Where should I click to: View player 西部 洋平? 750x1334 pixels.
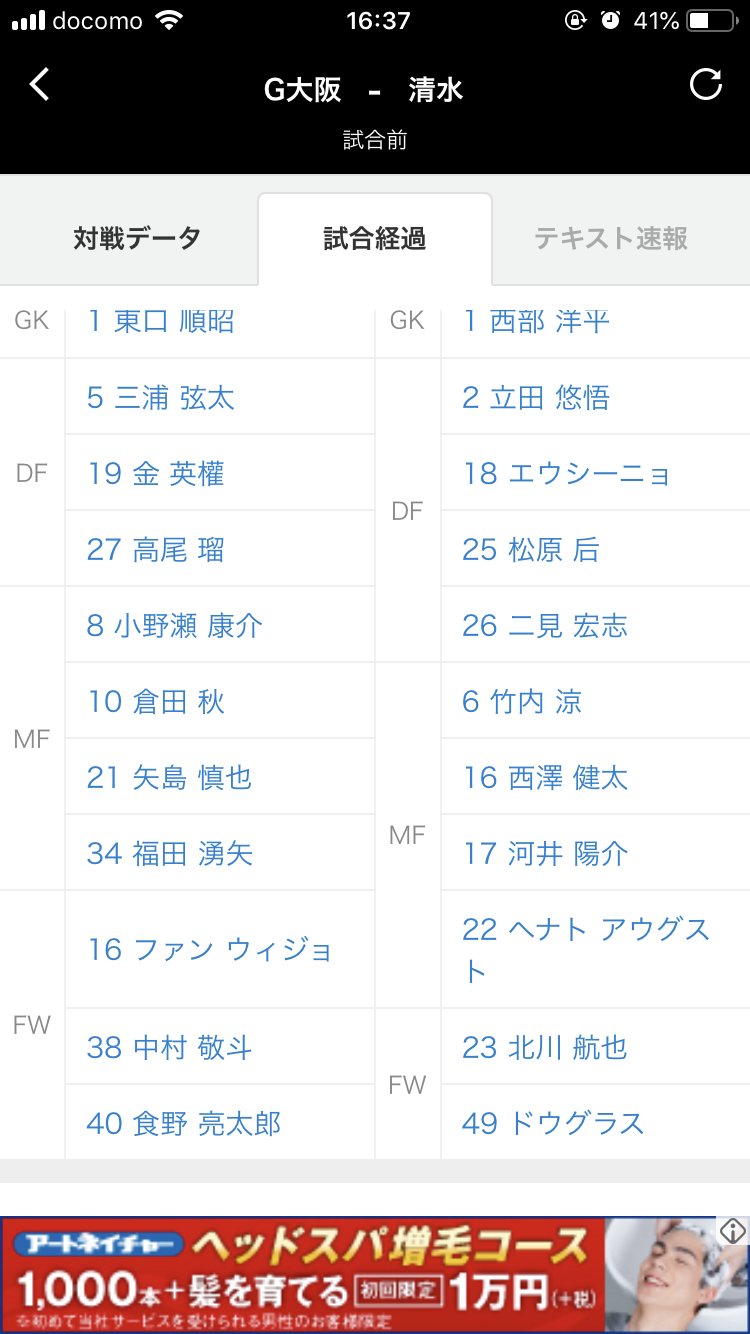point(536,321)
